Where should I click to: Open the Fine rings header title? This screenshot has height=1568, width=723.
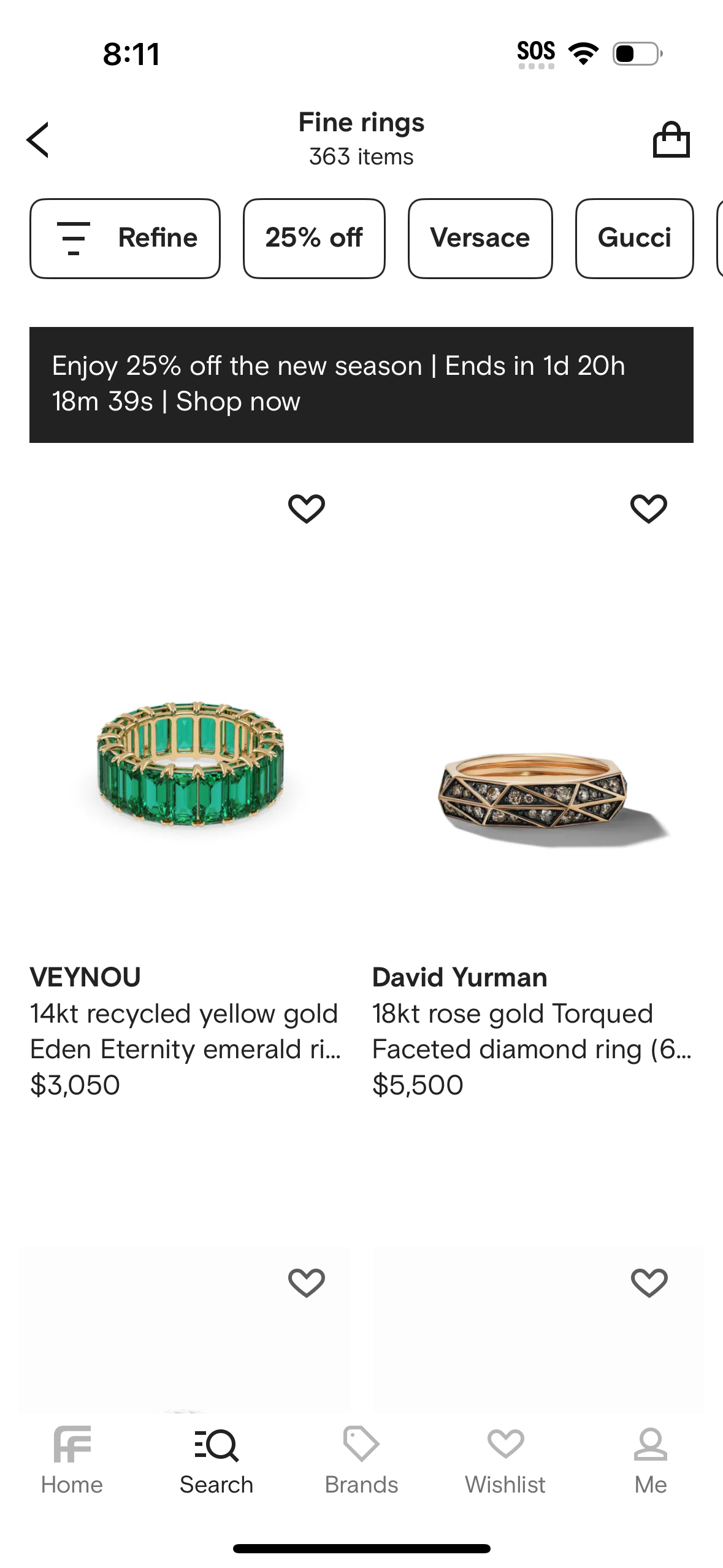[361, 122]
